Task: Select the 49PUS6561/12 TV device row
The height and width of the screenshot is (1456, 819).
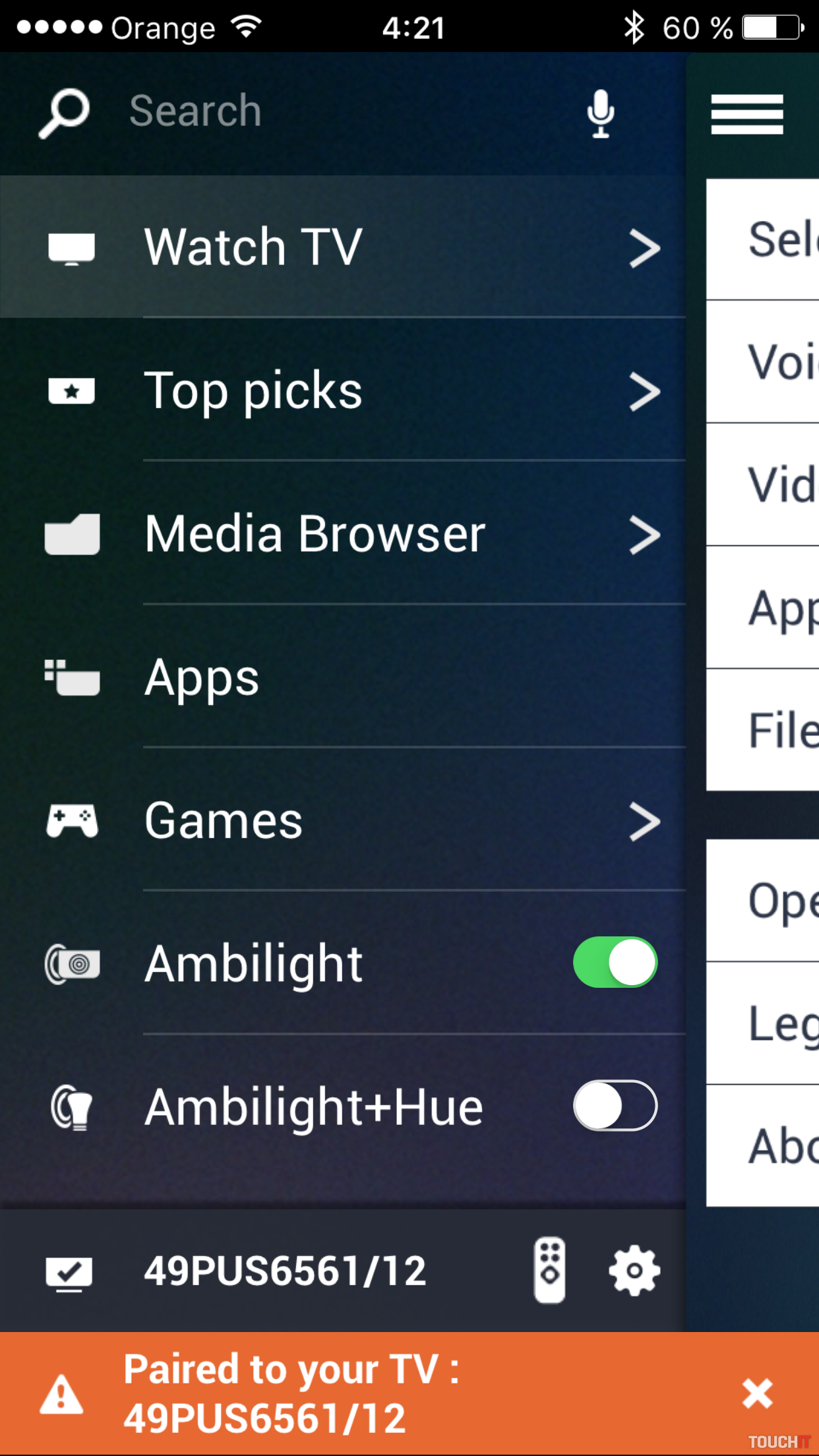Action: (x=284, y=1270)
